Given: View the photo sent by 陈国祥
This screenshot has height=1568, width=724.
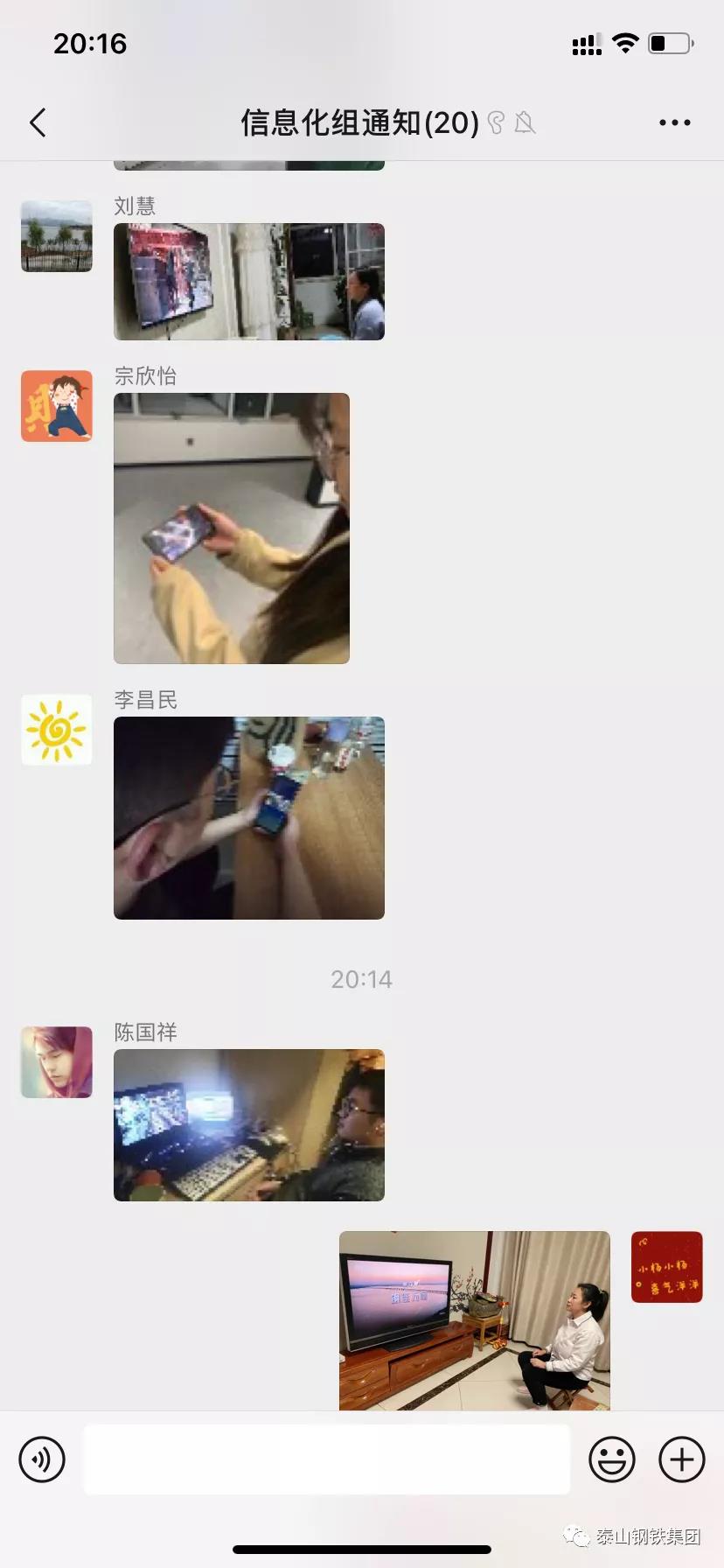Looking at the screenshot, I should tap(249, 1125).
